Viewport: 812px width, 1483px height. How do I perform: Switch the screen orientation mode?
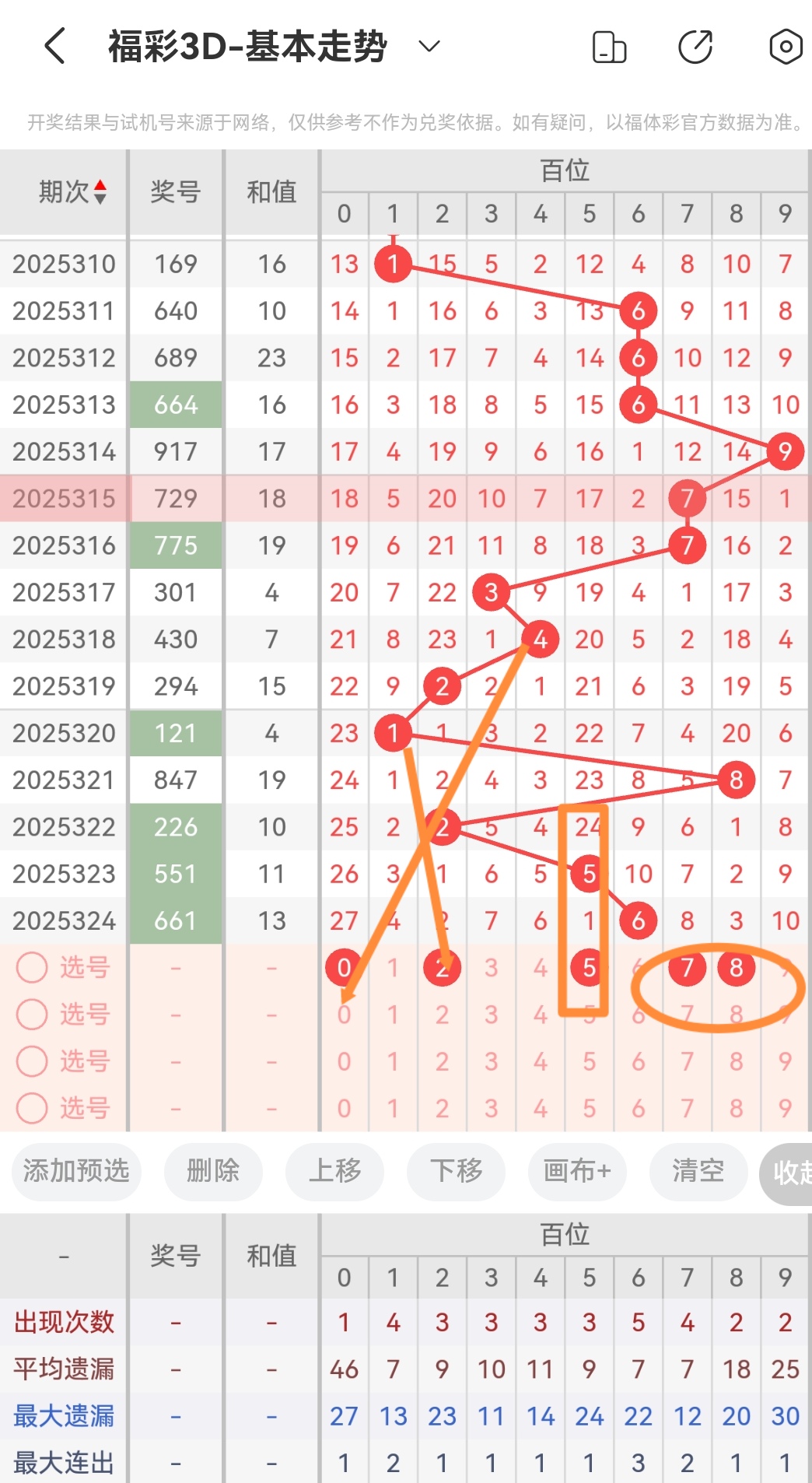coord(609,47)
